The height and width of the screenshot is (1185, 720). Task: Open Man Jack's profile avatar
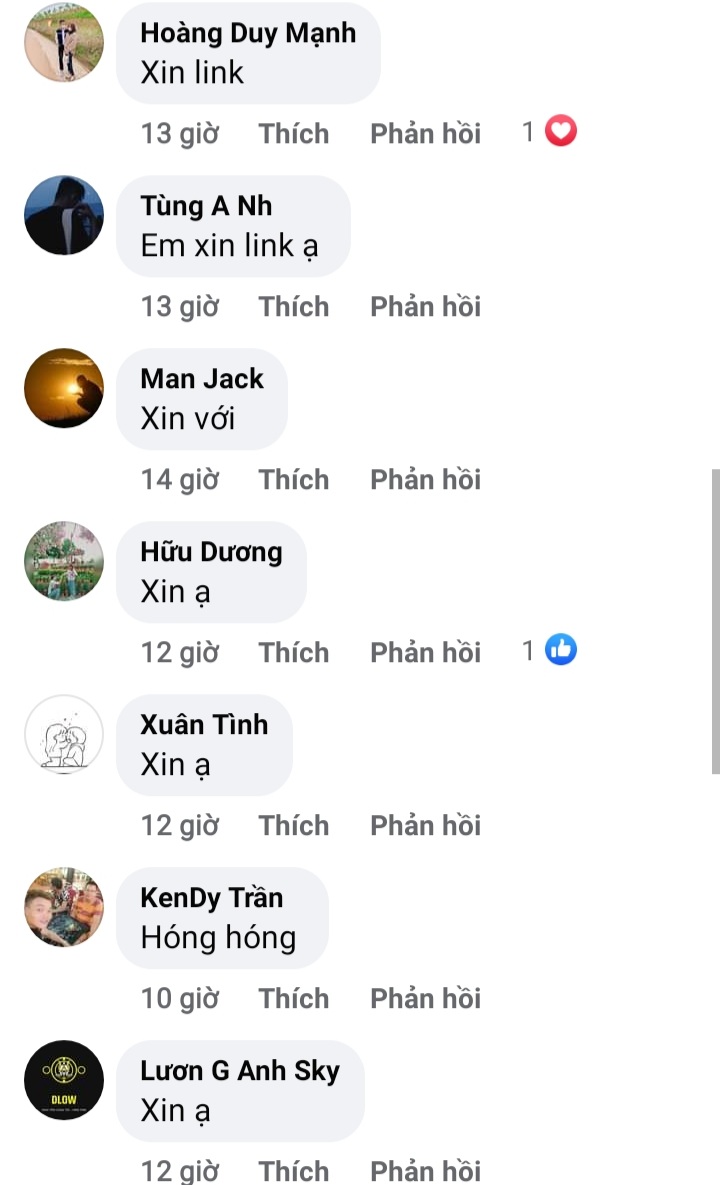pos(64,388)
